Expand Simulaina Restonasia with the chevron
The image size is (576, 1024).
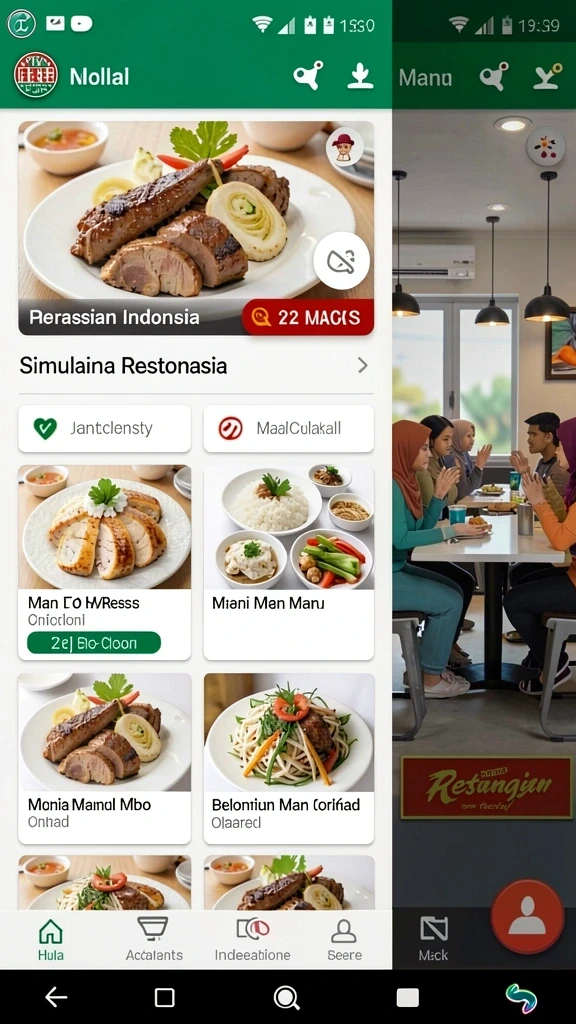click(x=362, y=366)
